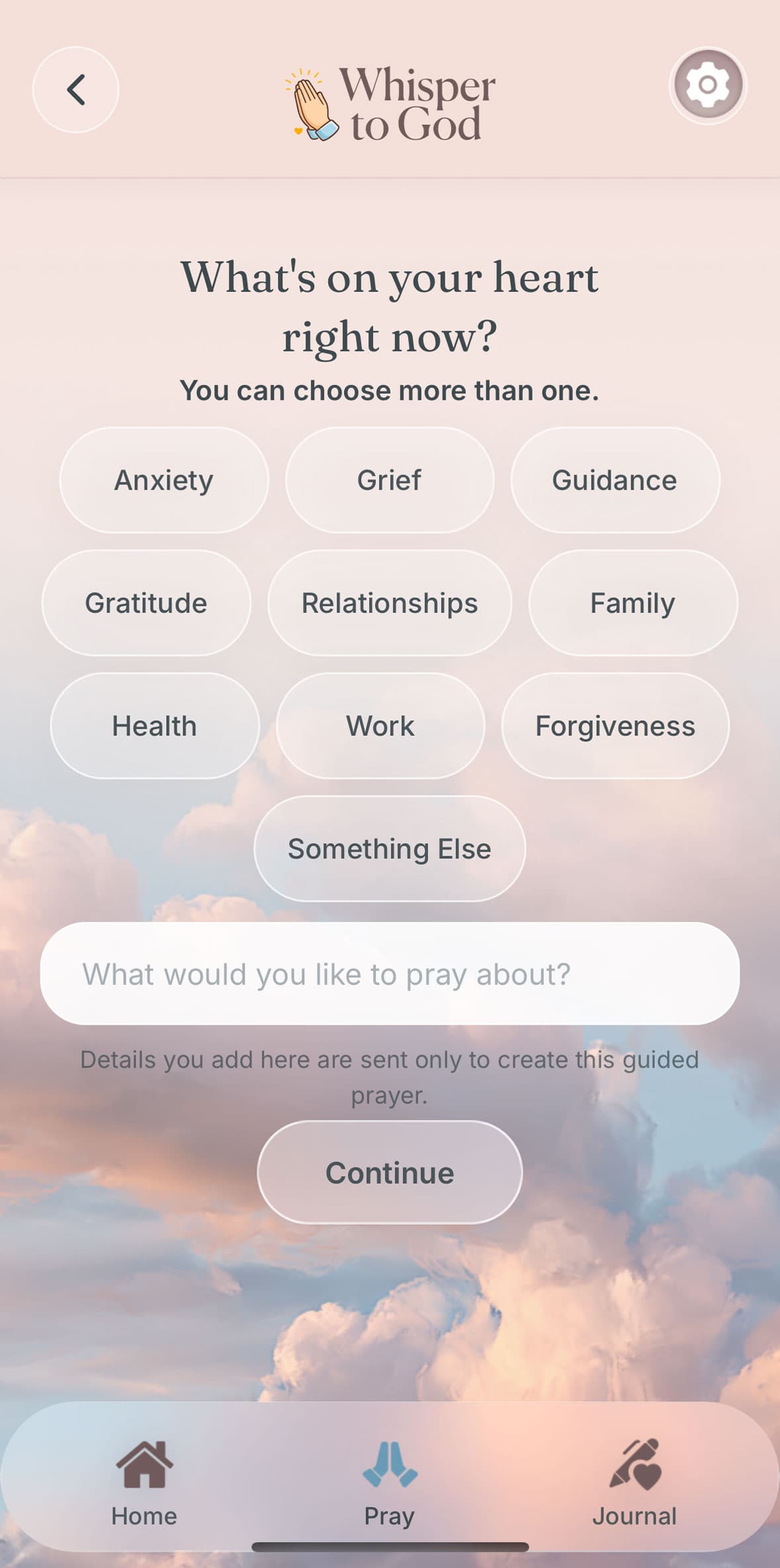Select the Relationships topic
The image size is (780, 1568).
390,602
